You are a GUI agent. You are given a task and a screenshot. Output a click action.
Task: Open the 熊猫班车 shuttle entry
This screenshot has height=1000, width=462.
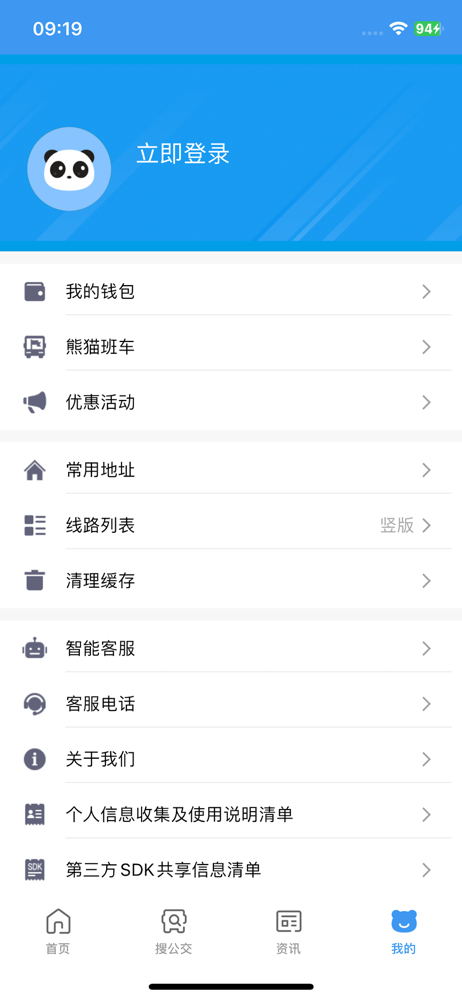click(x=231, y=347)
